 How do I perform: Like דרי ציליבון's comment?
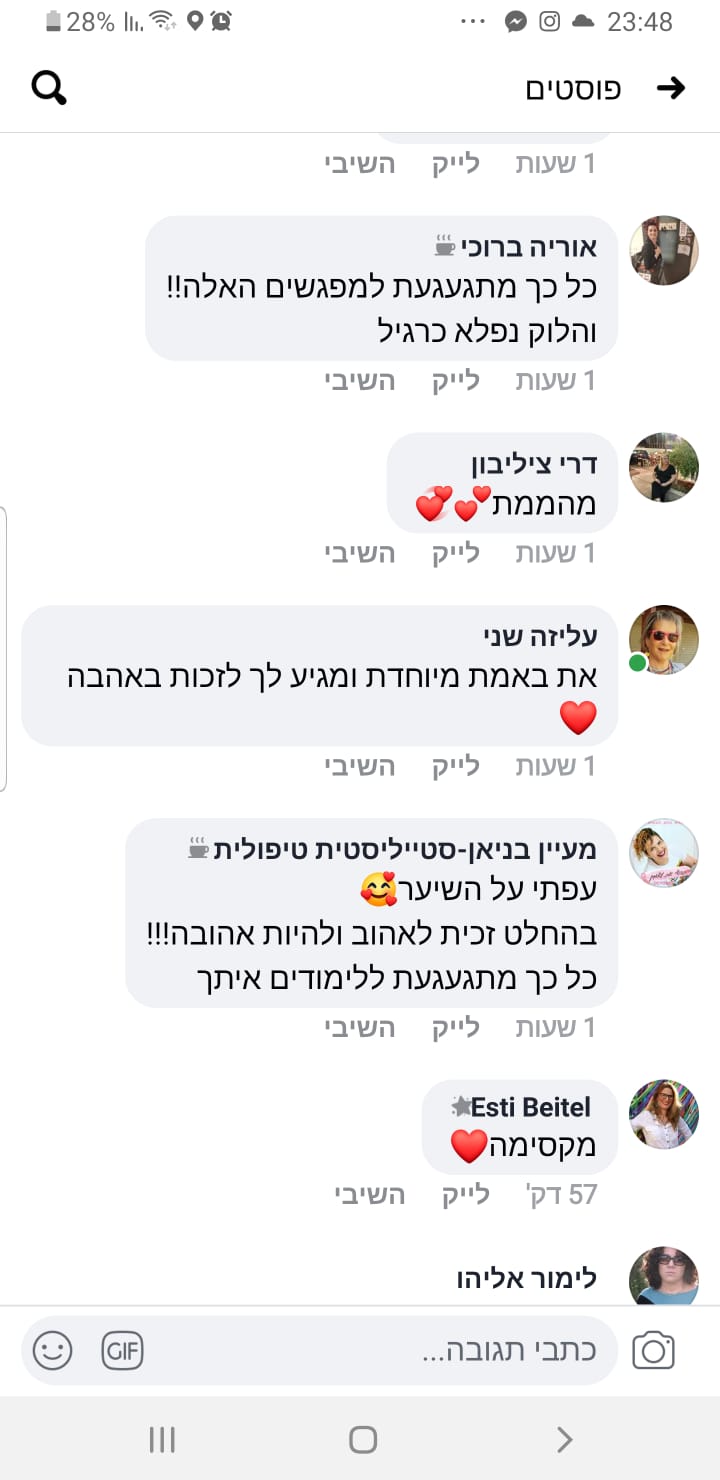(x=456, y=553)
